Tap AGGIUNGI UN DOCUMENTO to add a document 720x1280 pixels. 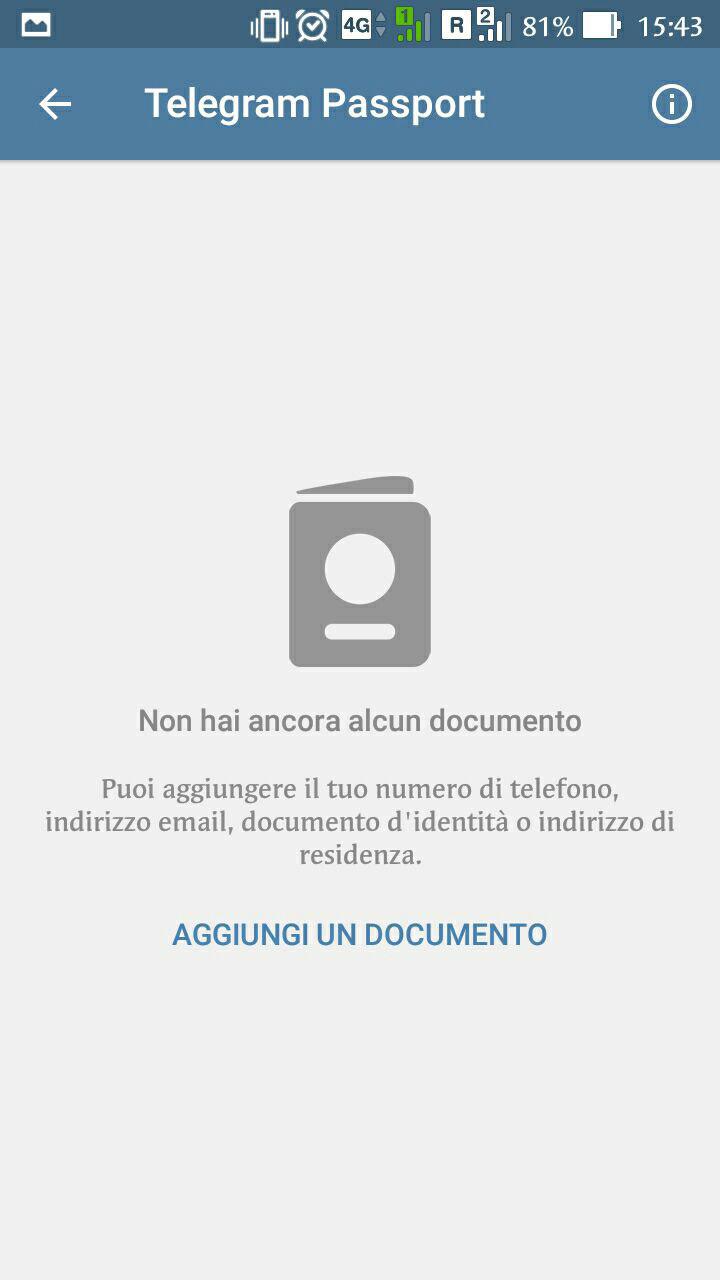coord(360,934)
